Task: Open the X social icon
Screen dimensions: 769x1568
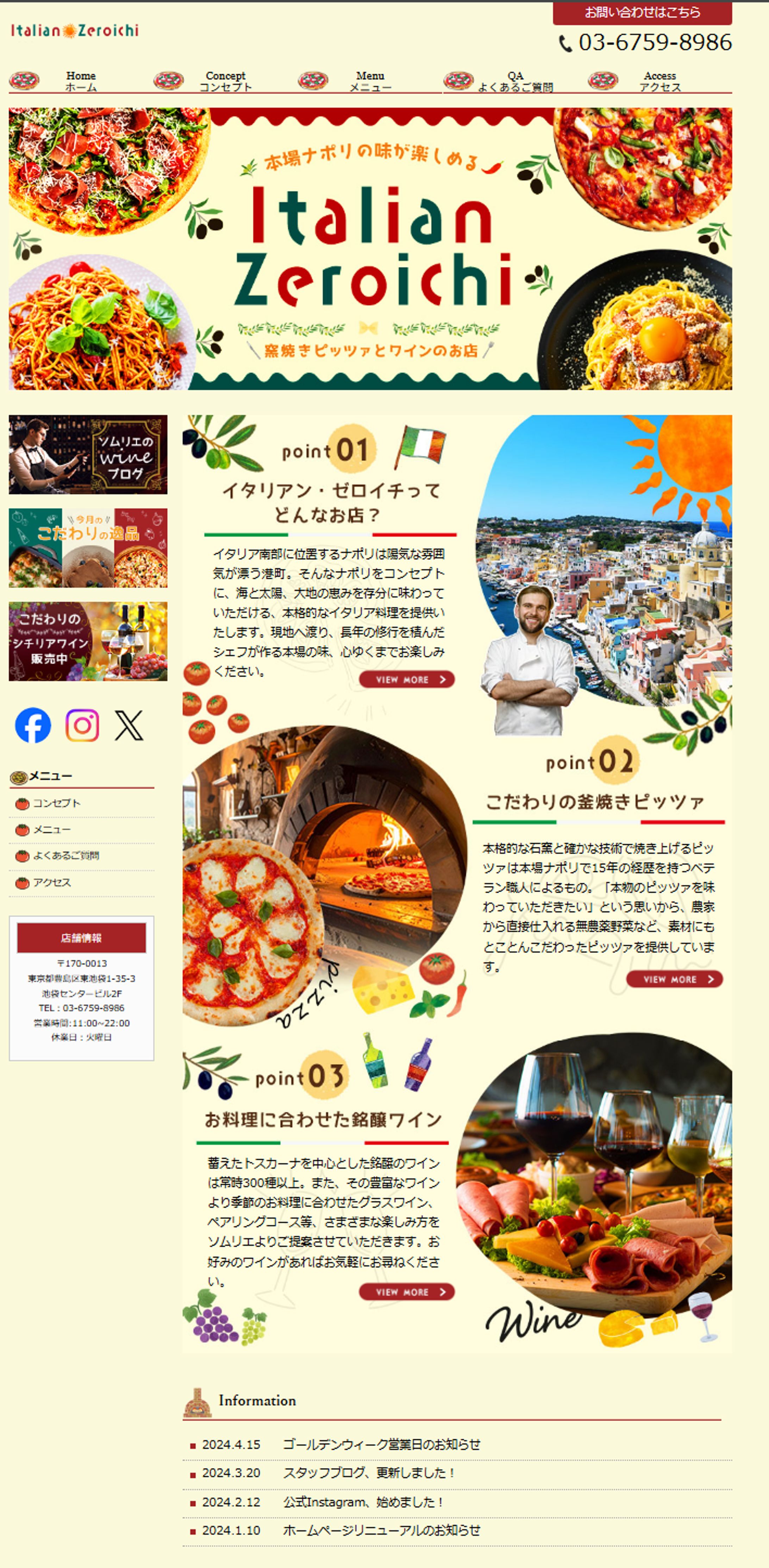Action: click(x=129, y=725)
